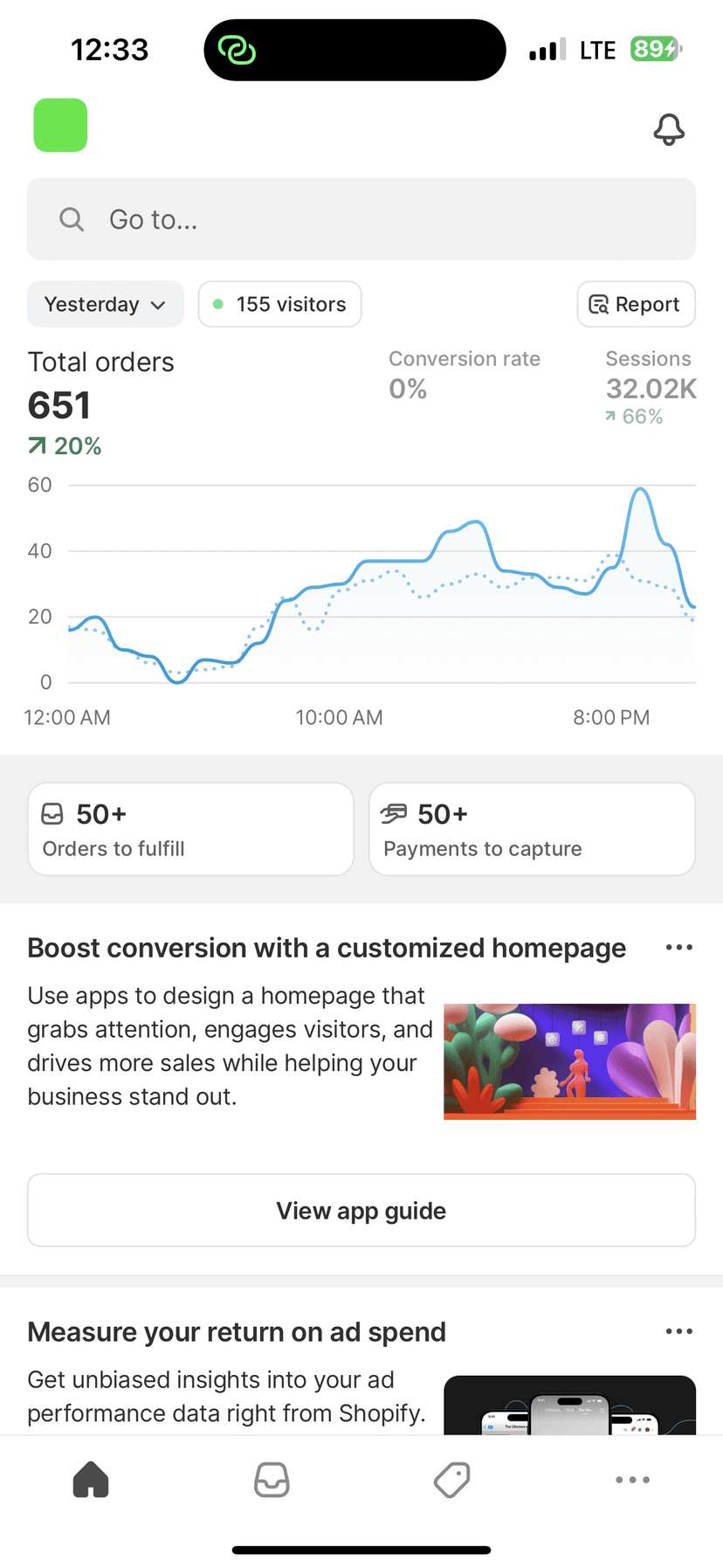Expand options on the homepage conversion card
This screenshot has width=723, height=1568.
pos(678,947)
